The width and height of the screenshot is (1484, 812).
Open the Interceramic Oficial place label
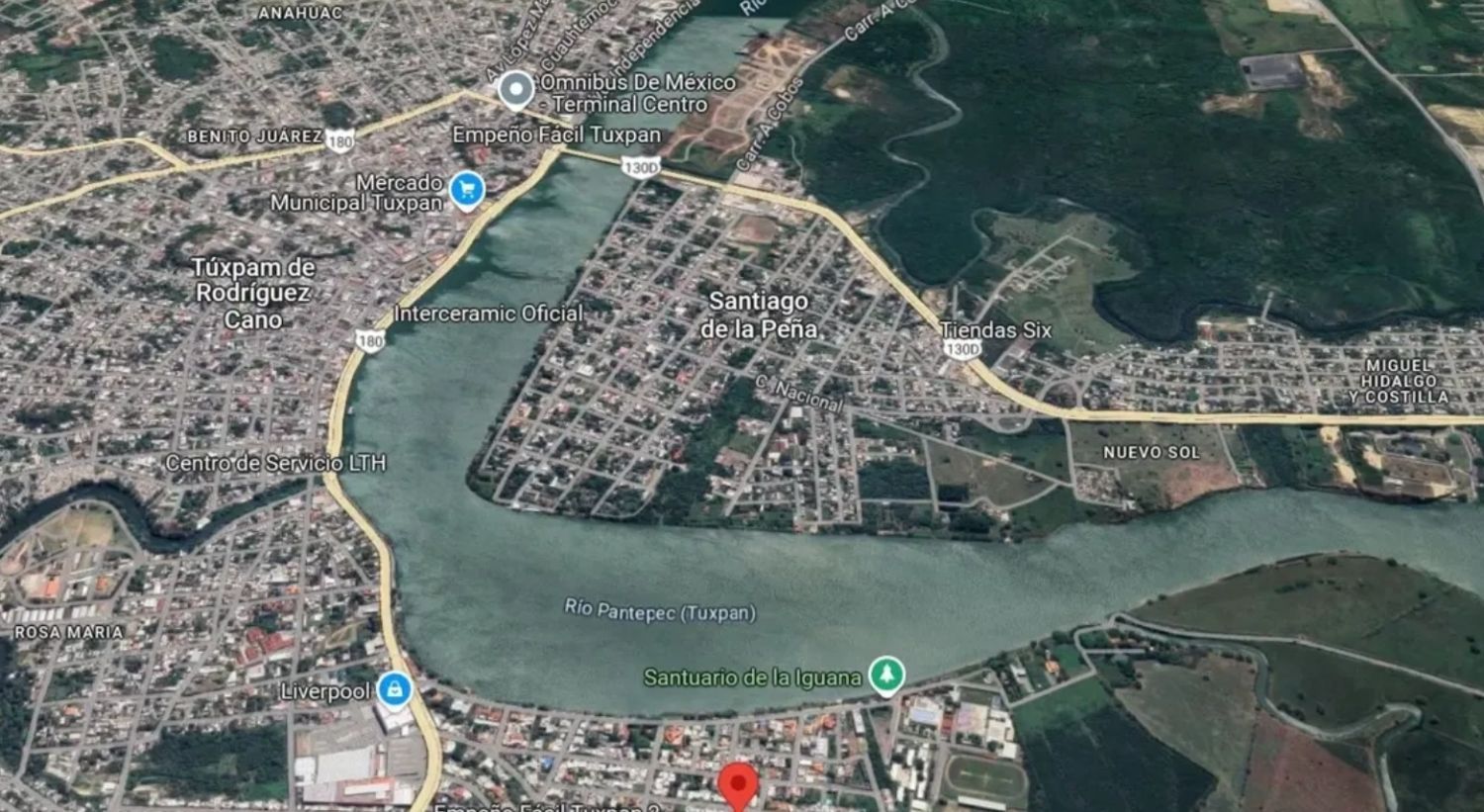click(x=489, y=314)
